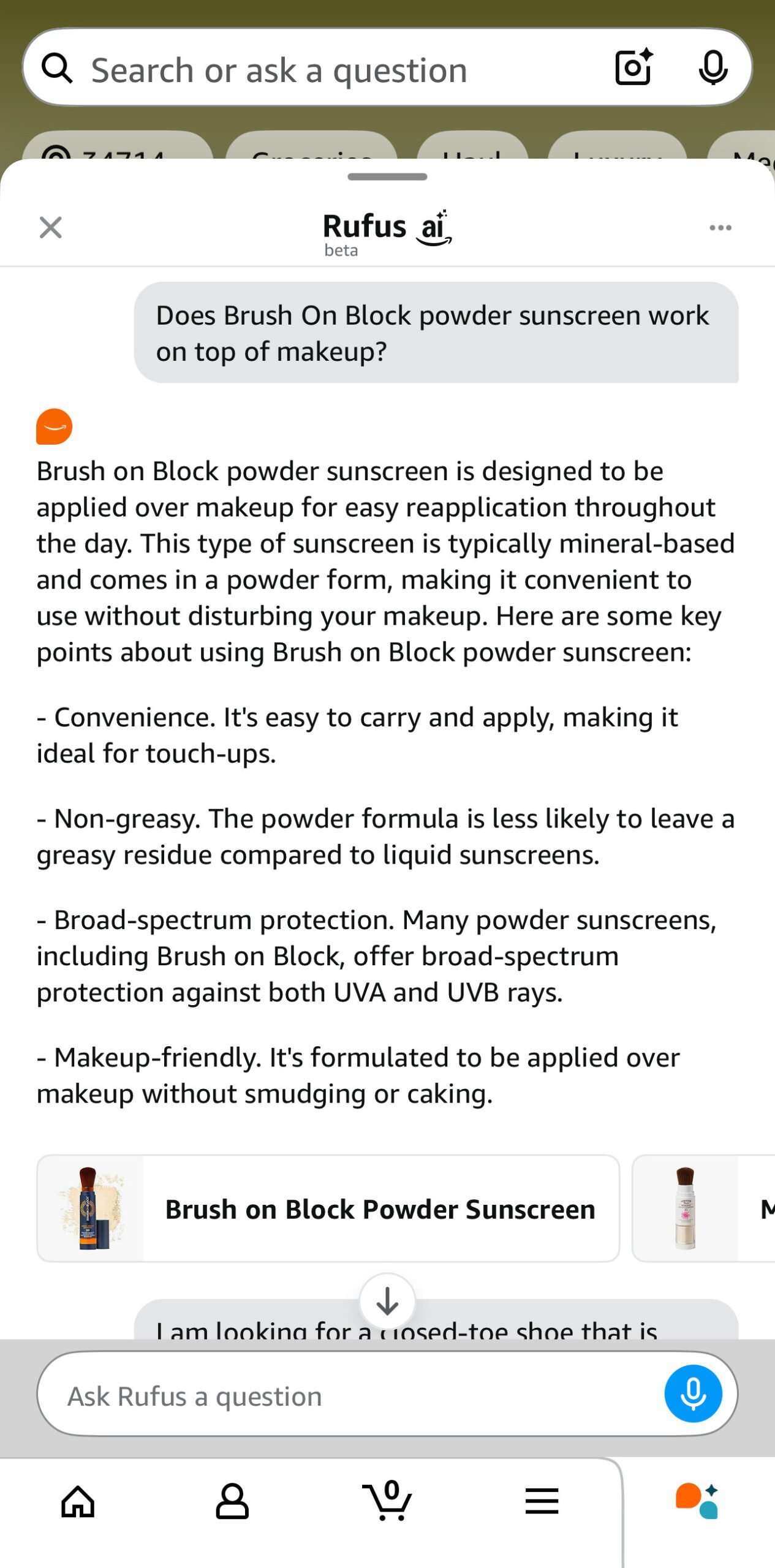This screenshot has height=1568, width=775.
Task: Open camera lens search
Action: 633,67
